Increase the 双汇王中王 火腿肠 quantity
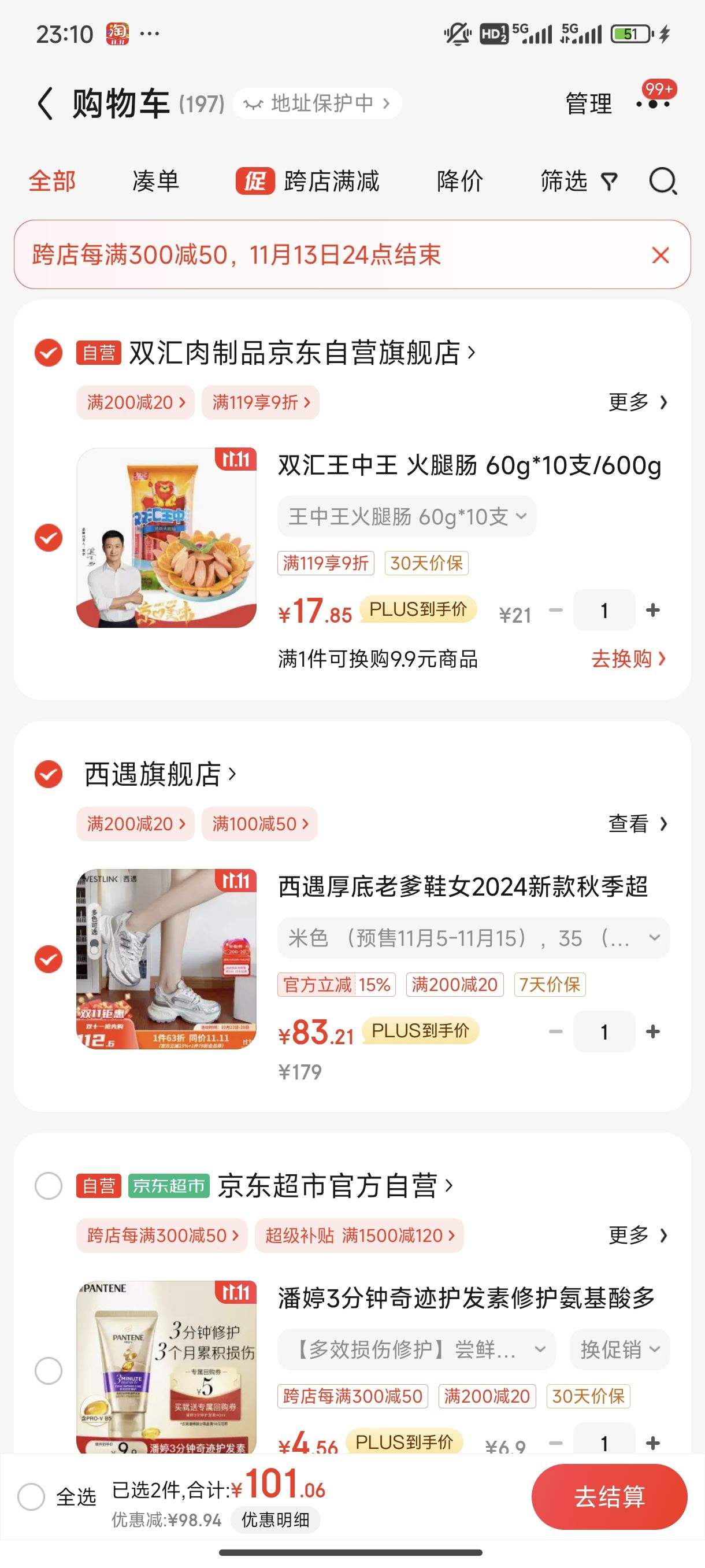The image size is (705, 1568). tap(652, 610)
